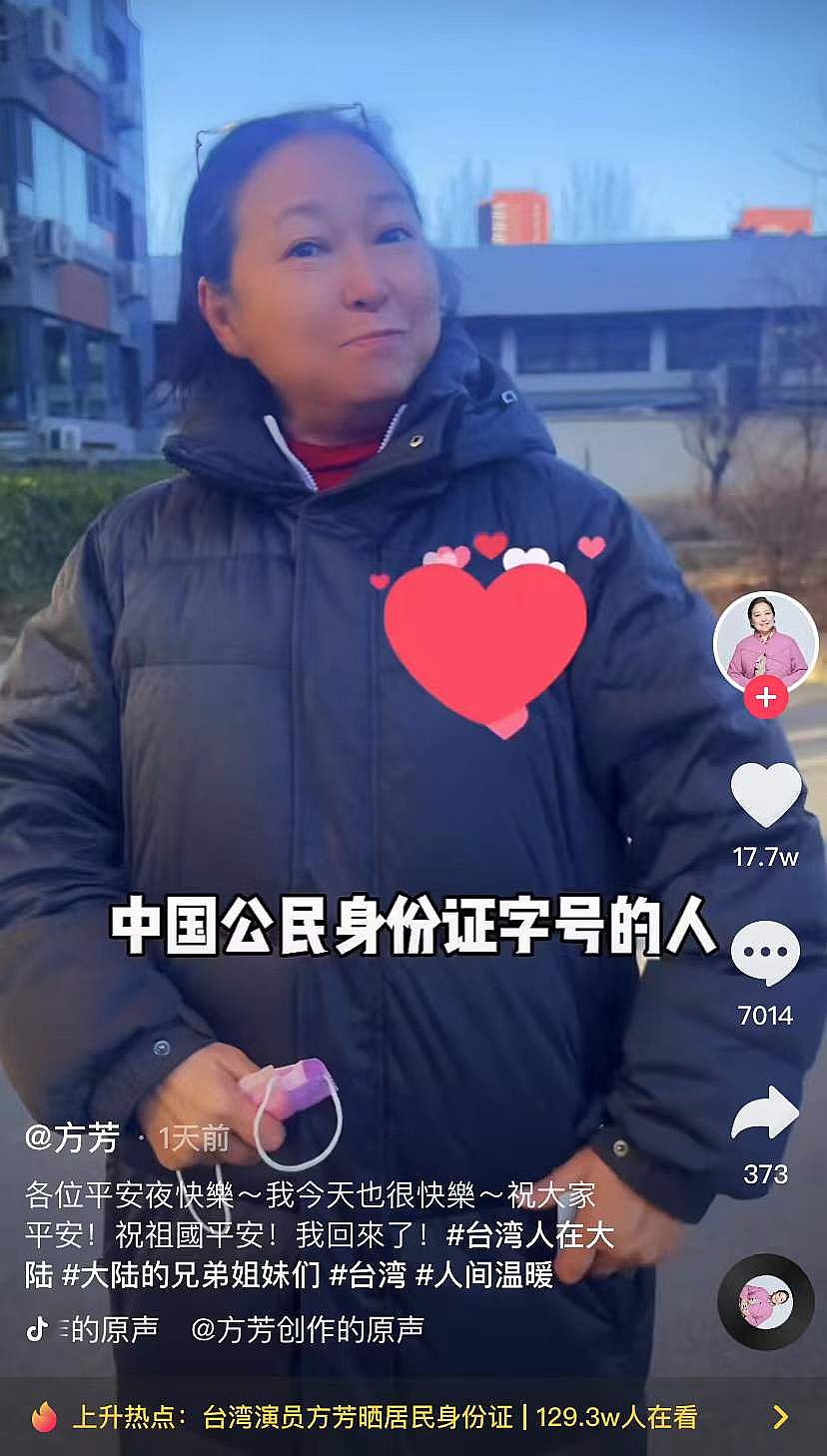Image resolution: width=827 pixels, height=1456 pixels.
Task: Tap the @方芳创作的原声 sound label
Action: [308, 1329]
